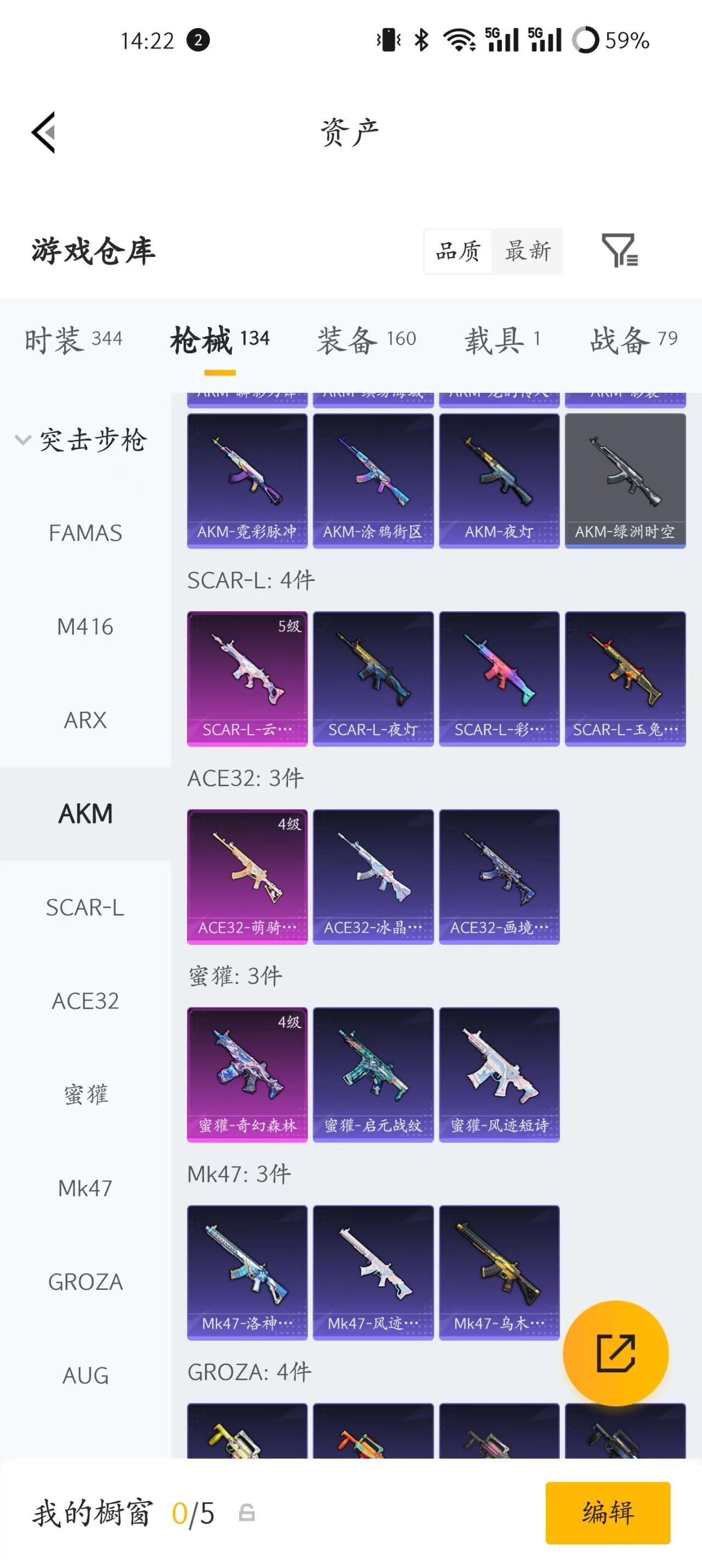This screenshot has height=1568, width=702.
Task: Jump to GROZA in the side list
Action: (x=85, y=1282)
